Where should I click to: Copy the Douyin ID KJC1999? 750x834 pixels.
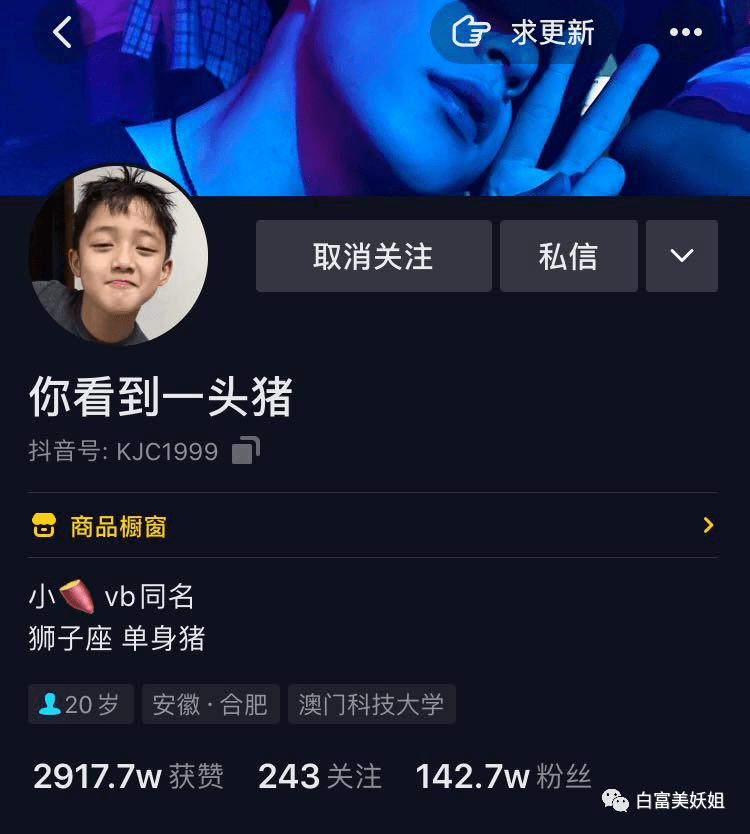click(246, 451)
